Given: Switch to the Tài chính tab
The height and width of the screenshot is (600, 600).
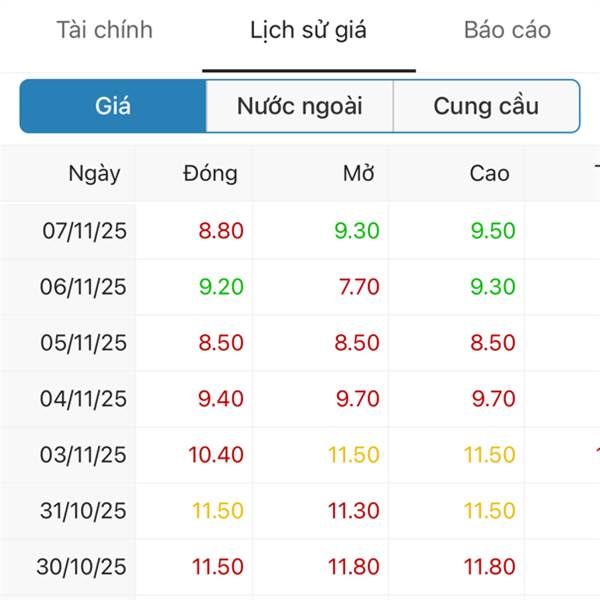Looking at the screenshot, I should [x=105, y=30].
